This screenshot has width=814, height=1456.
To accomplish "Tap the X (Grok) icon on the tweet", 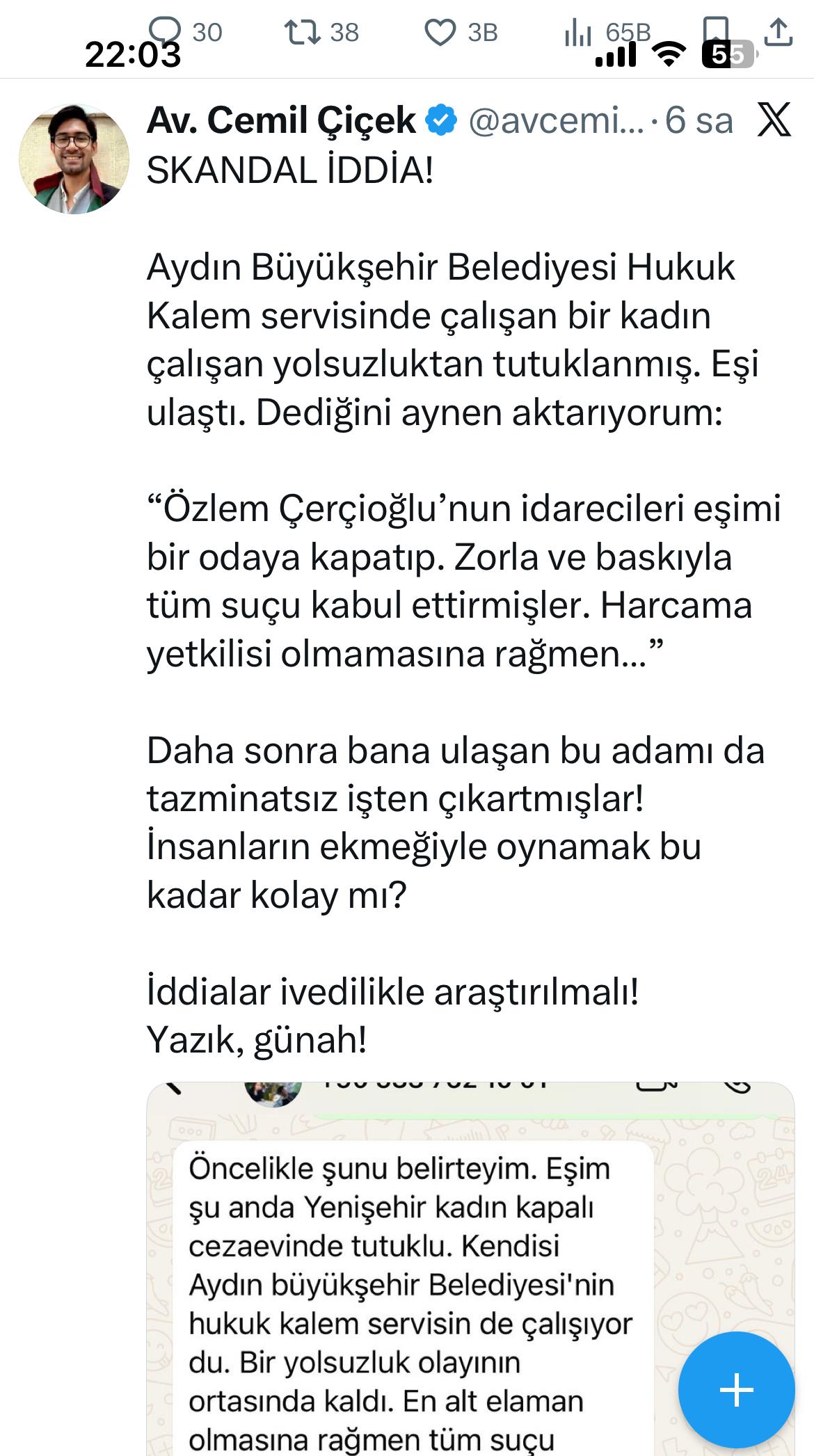I will pyautogui.click(x=774, y=120).
